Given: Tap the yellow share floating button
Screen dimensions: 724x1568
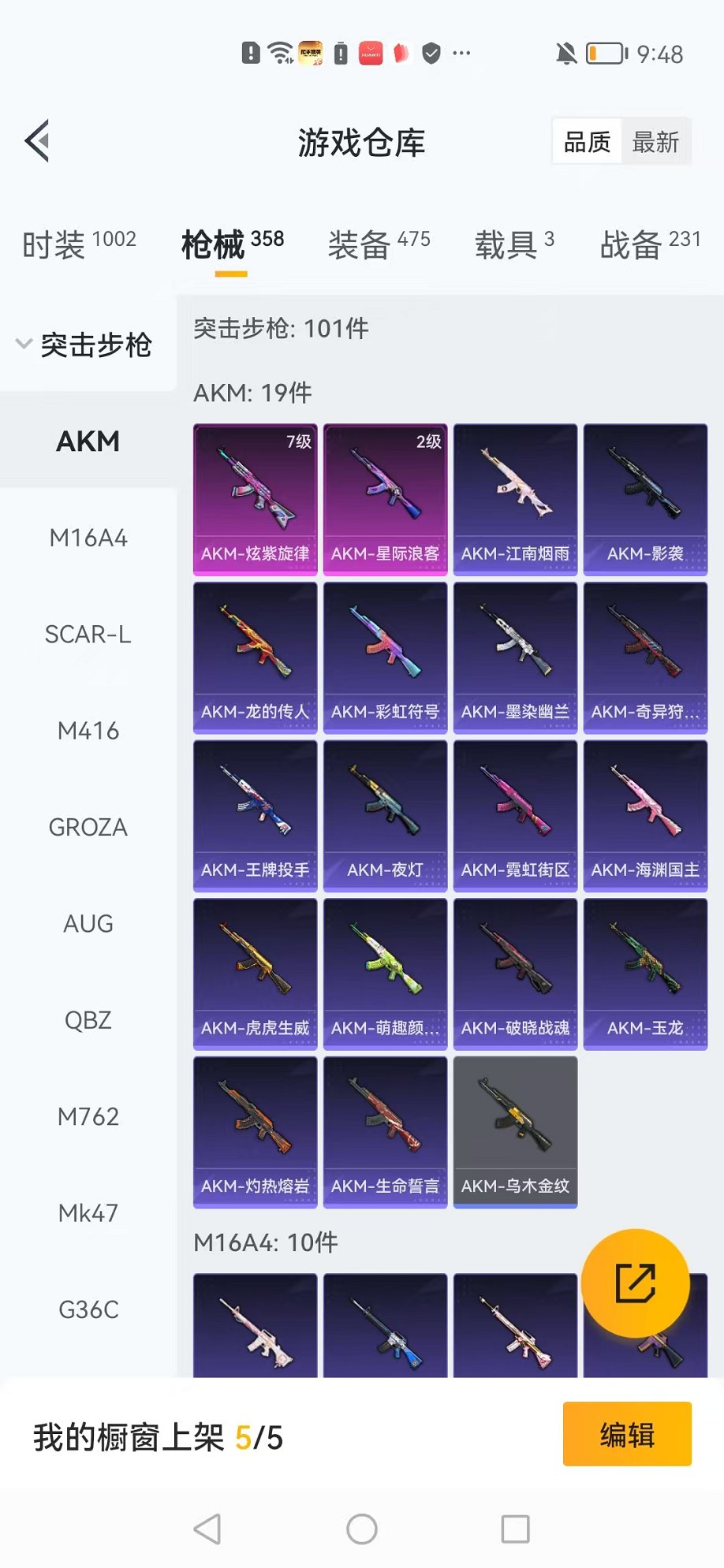Looking at the screenshot, I should 636,1283.
